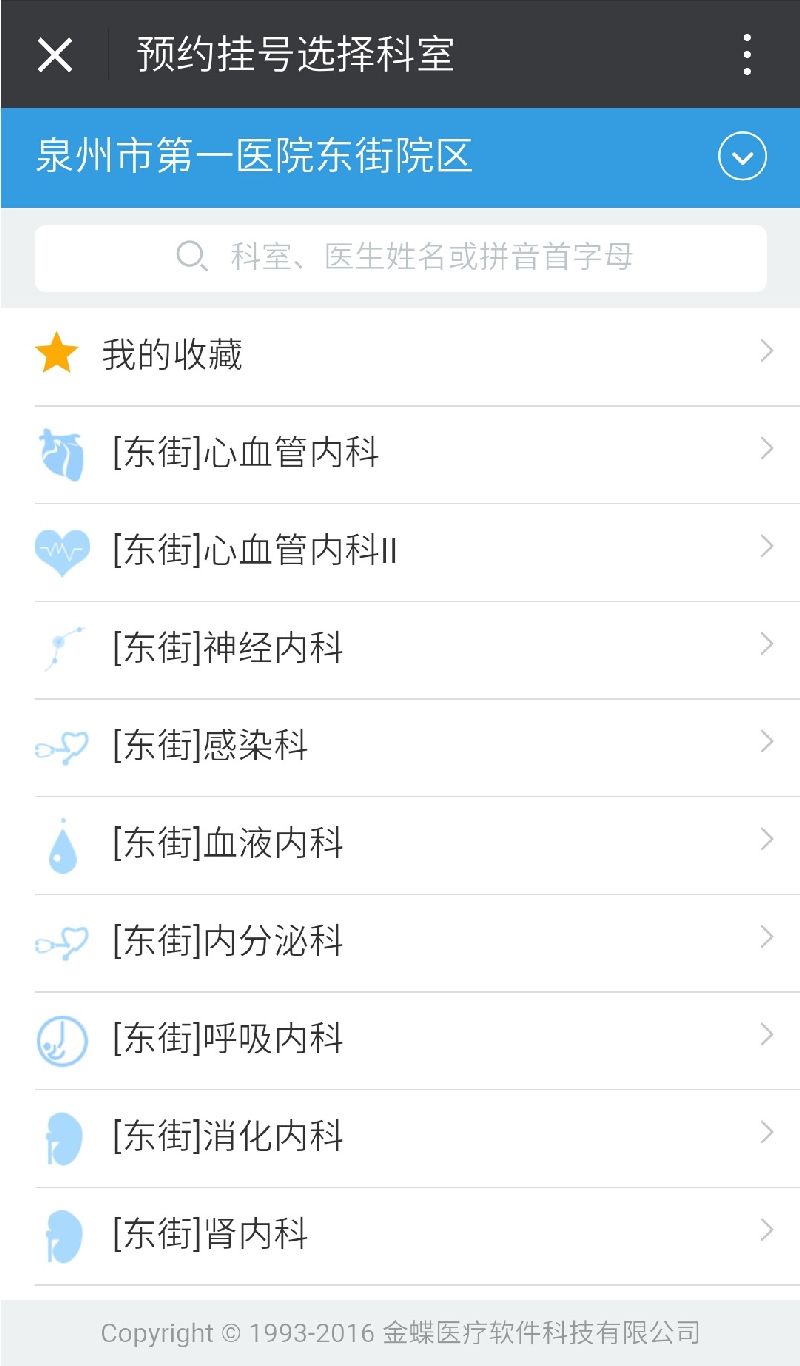The image size is (800, 1366).
Task: Tap the 科室、医生姓名 search field
Action: (x=400, y=258)
